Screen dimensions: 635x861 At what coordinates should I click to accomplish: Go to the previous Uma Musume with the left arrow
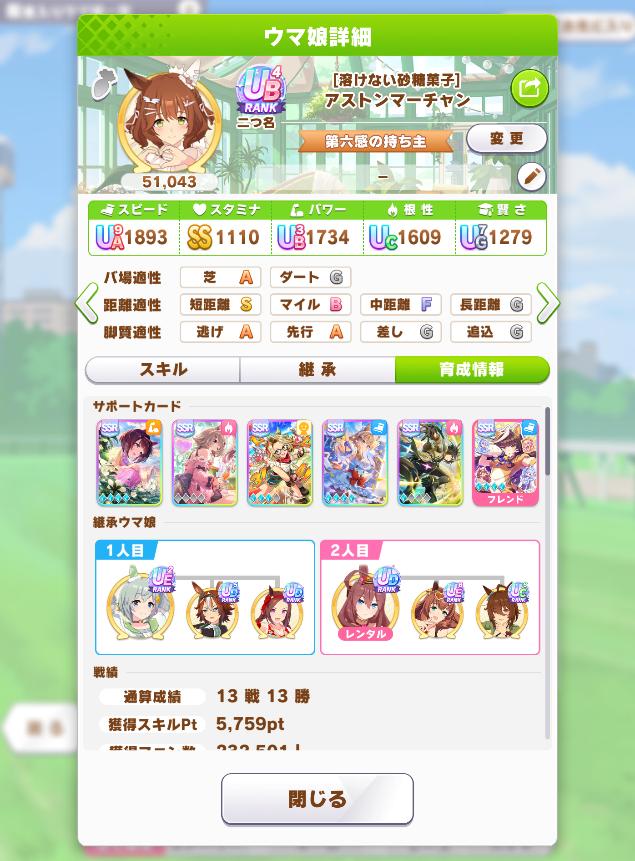[x=88, y=303]
